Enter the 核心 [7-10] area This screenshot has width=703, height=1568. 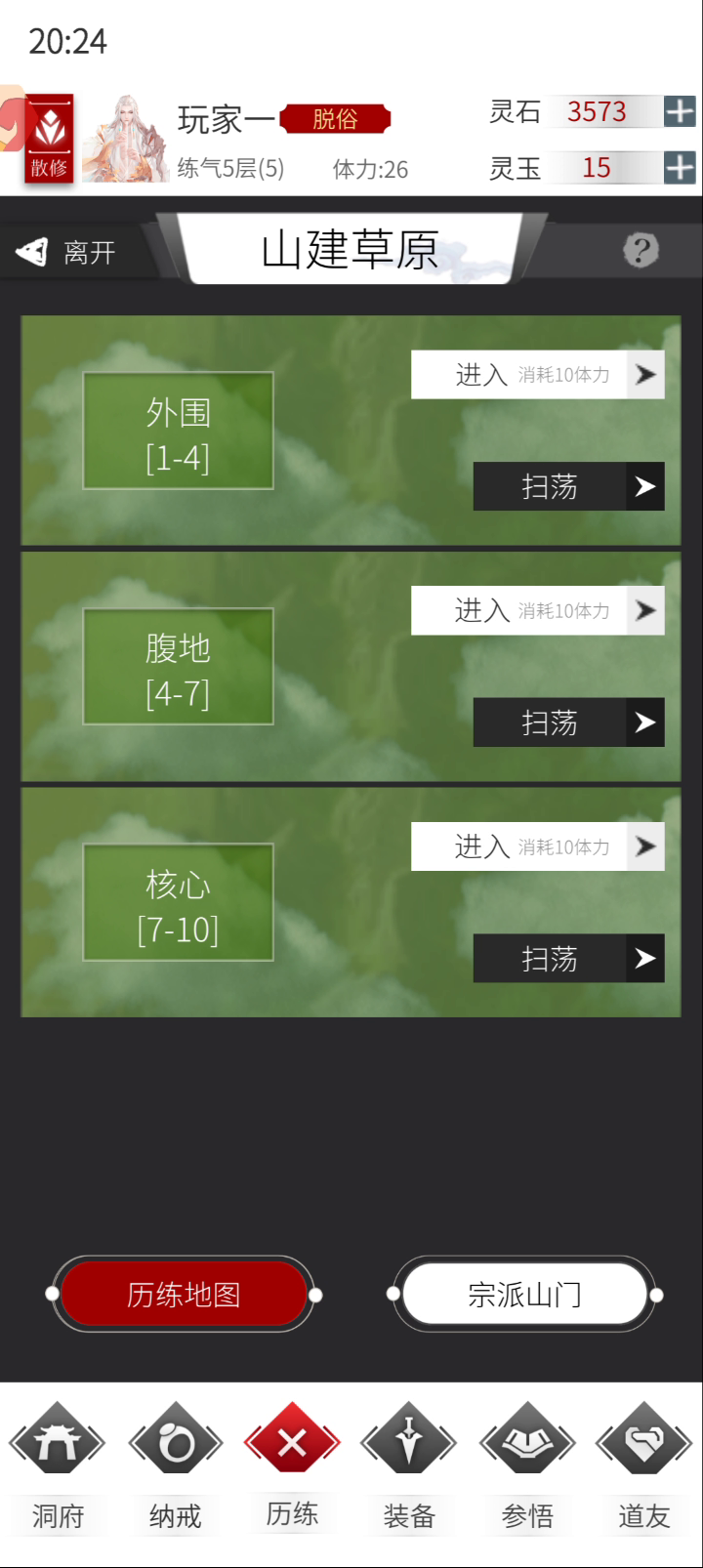click(x=537, y=846)
